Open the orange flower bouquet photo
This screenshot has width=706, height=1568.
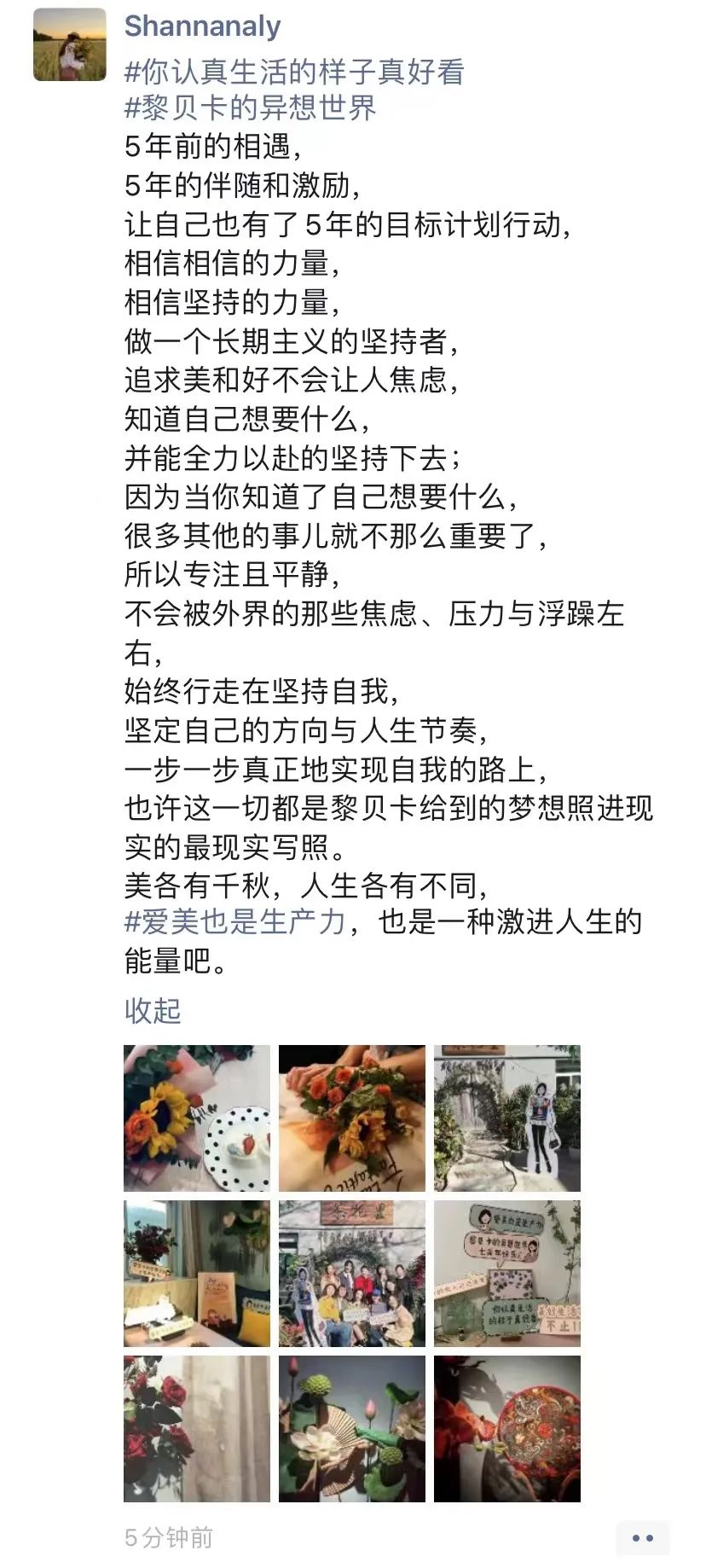(x=352, y=1118)
